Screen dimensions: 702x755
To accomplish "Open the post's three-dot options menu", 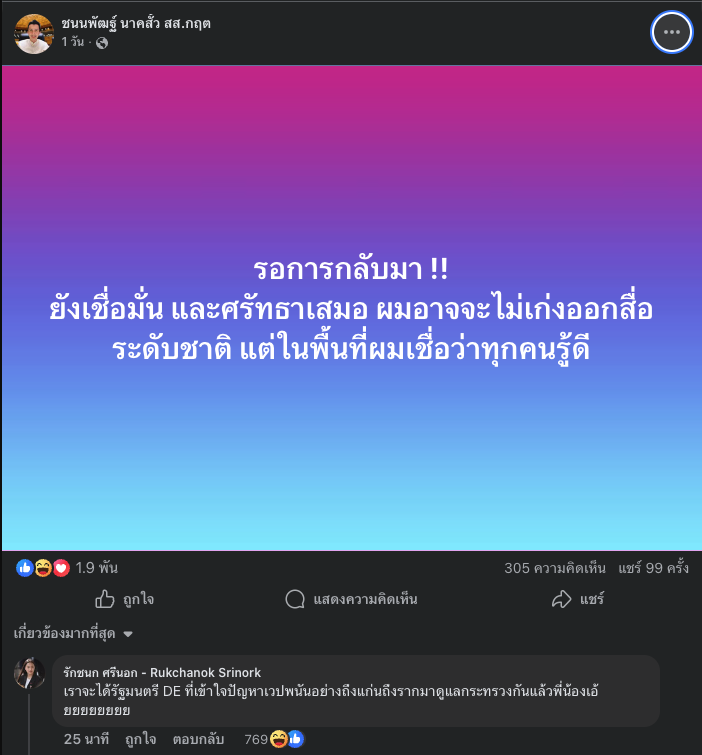I will (671, 32).
